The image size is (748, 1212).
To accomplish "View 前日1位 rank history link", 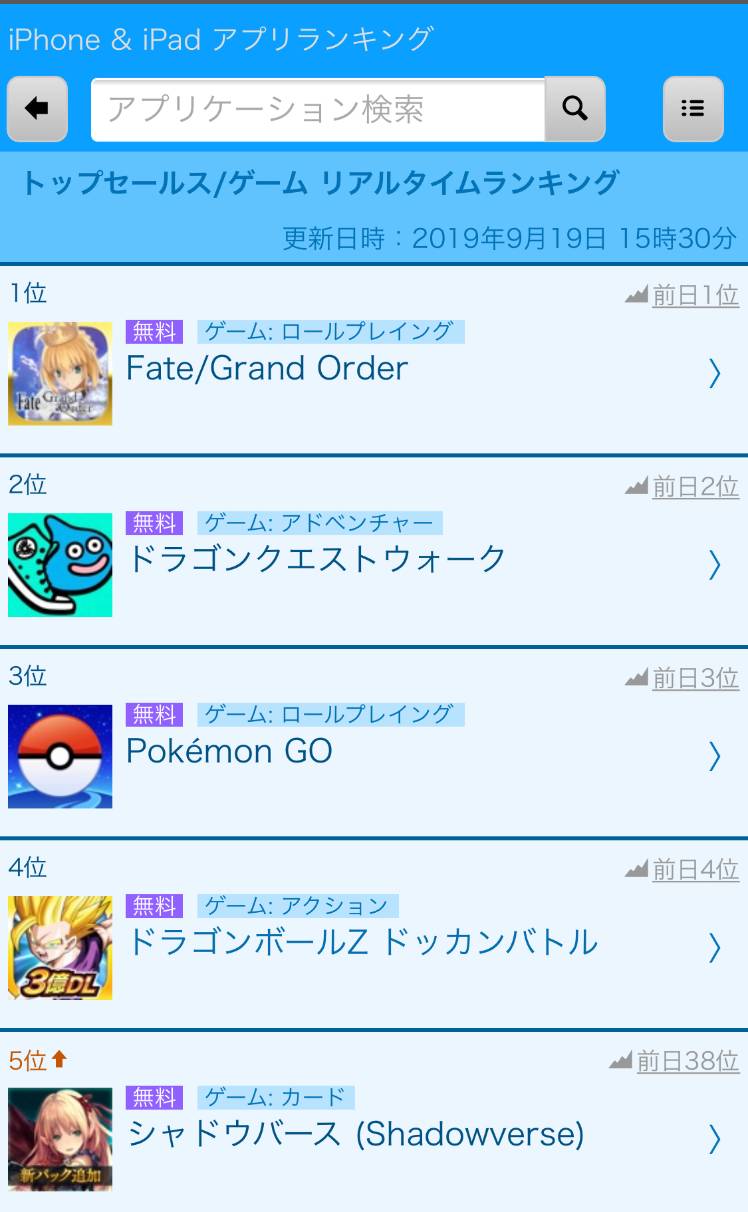I will tap(695, 296).
